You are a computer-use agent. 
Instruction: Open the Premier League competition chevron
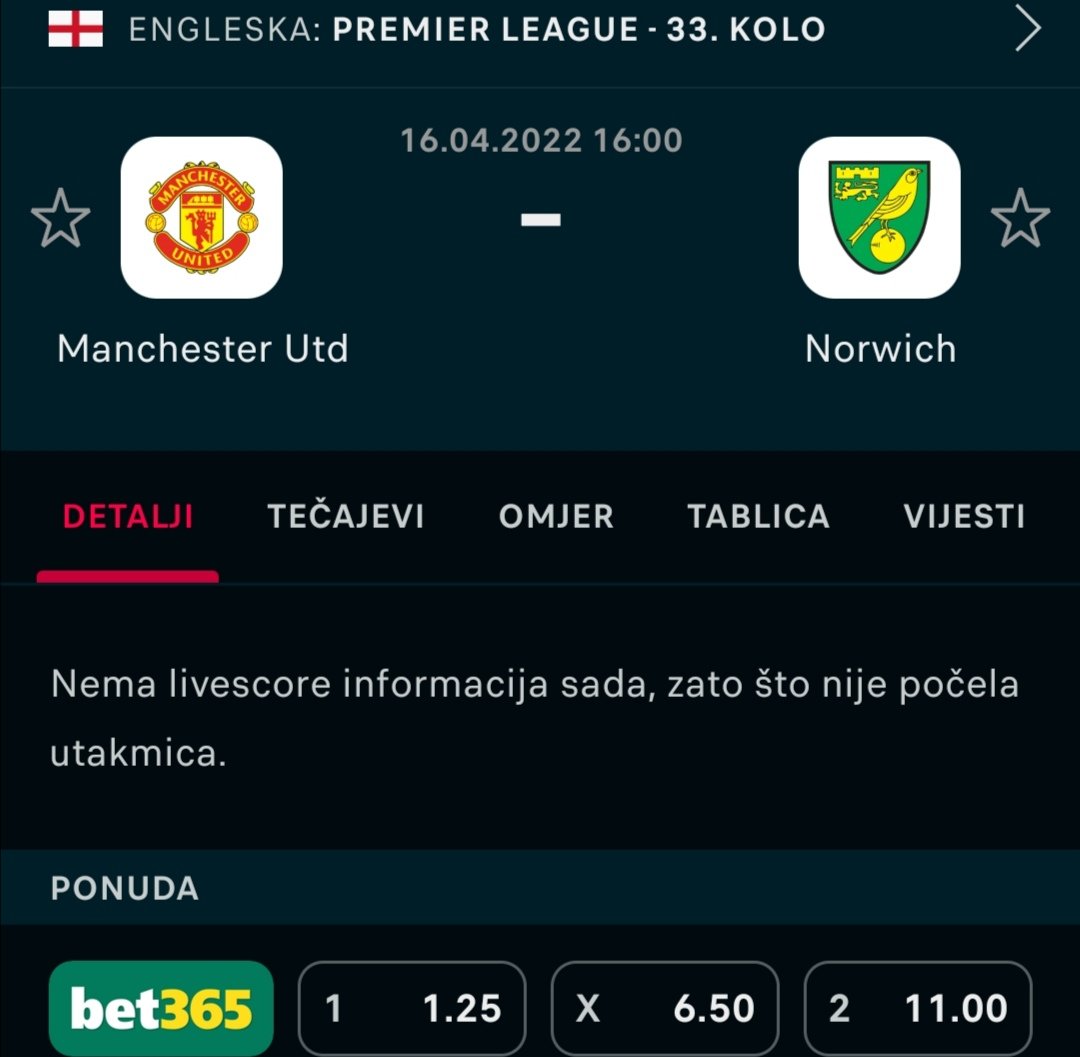(1028, 31)
